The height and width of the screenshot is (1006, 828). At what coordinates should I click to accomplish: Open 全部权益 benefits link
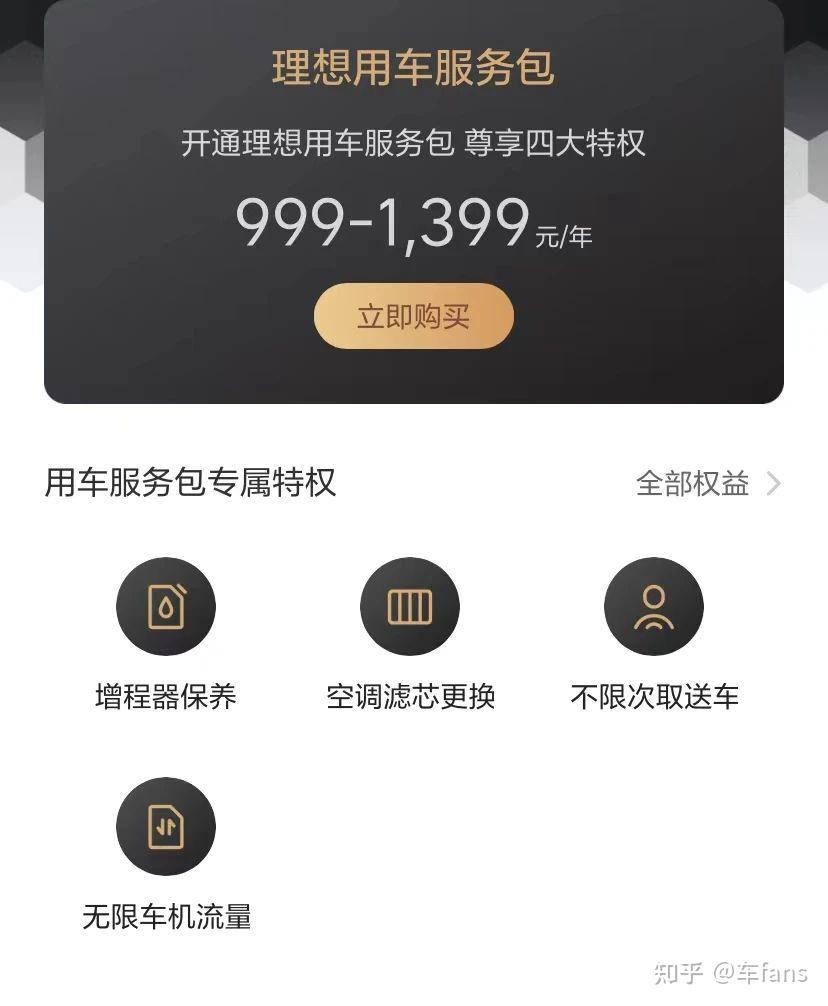692,485
